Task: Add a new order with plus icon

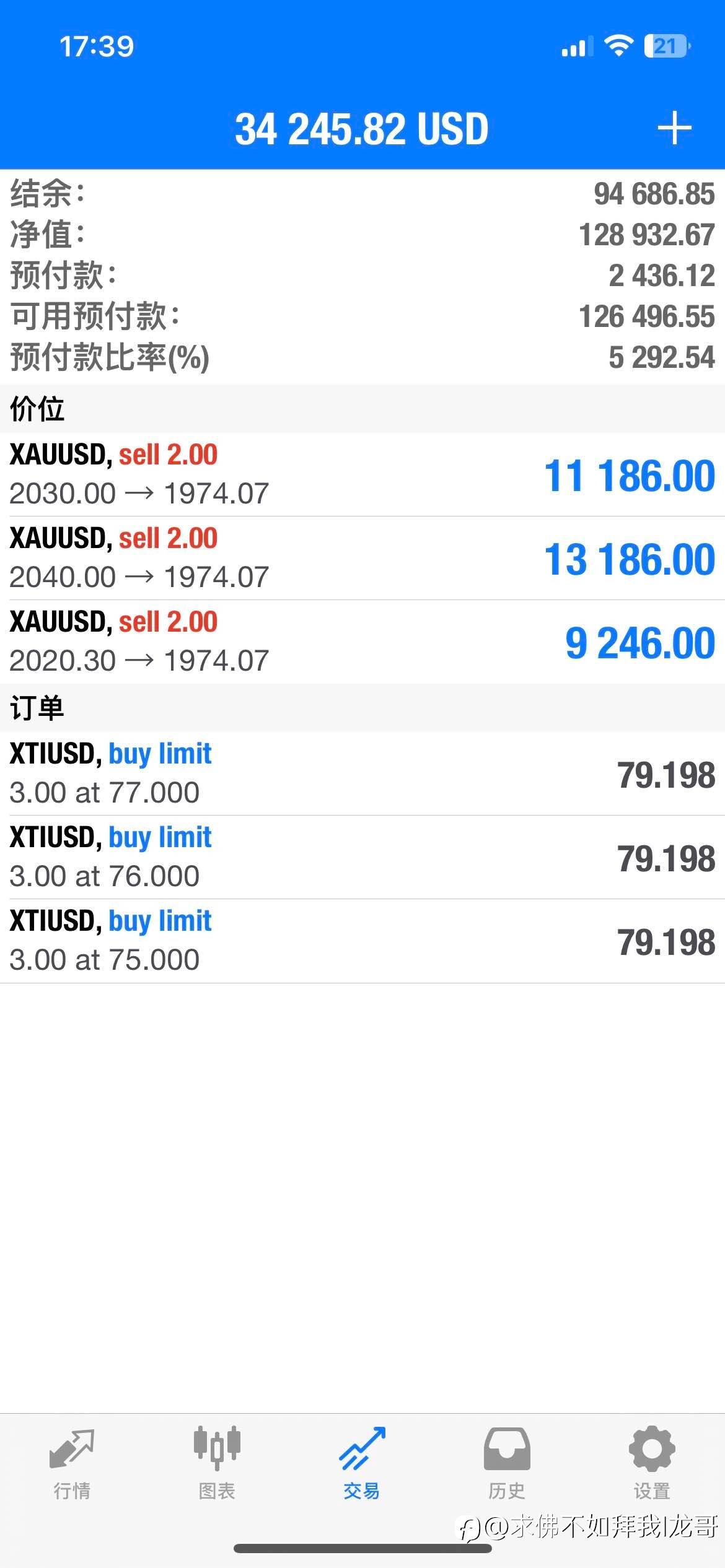Action: (x=674, y=128)
